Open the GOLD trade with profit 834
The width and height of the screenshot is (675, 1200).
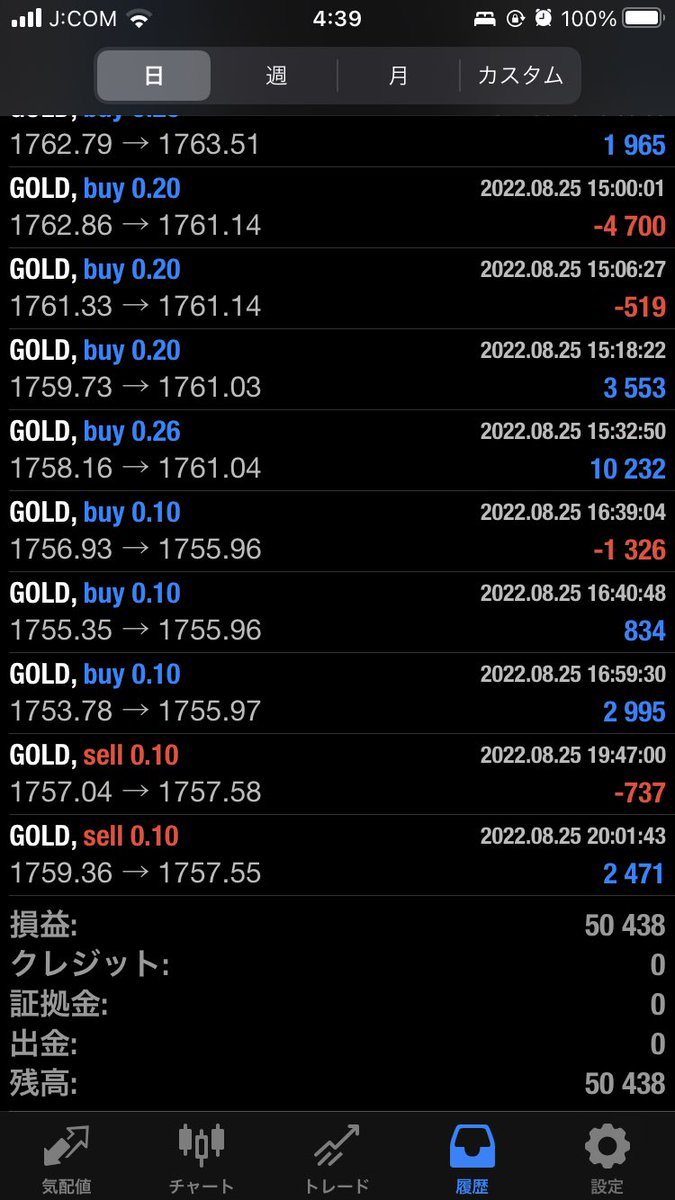click(337, 612)
